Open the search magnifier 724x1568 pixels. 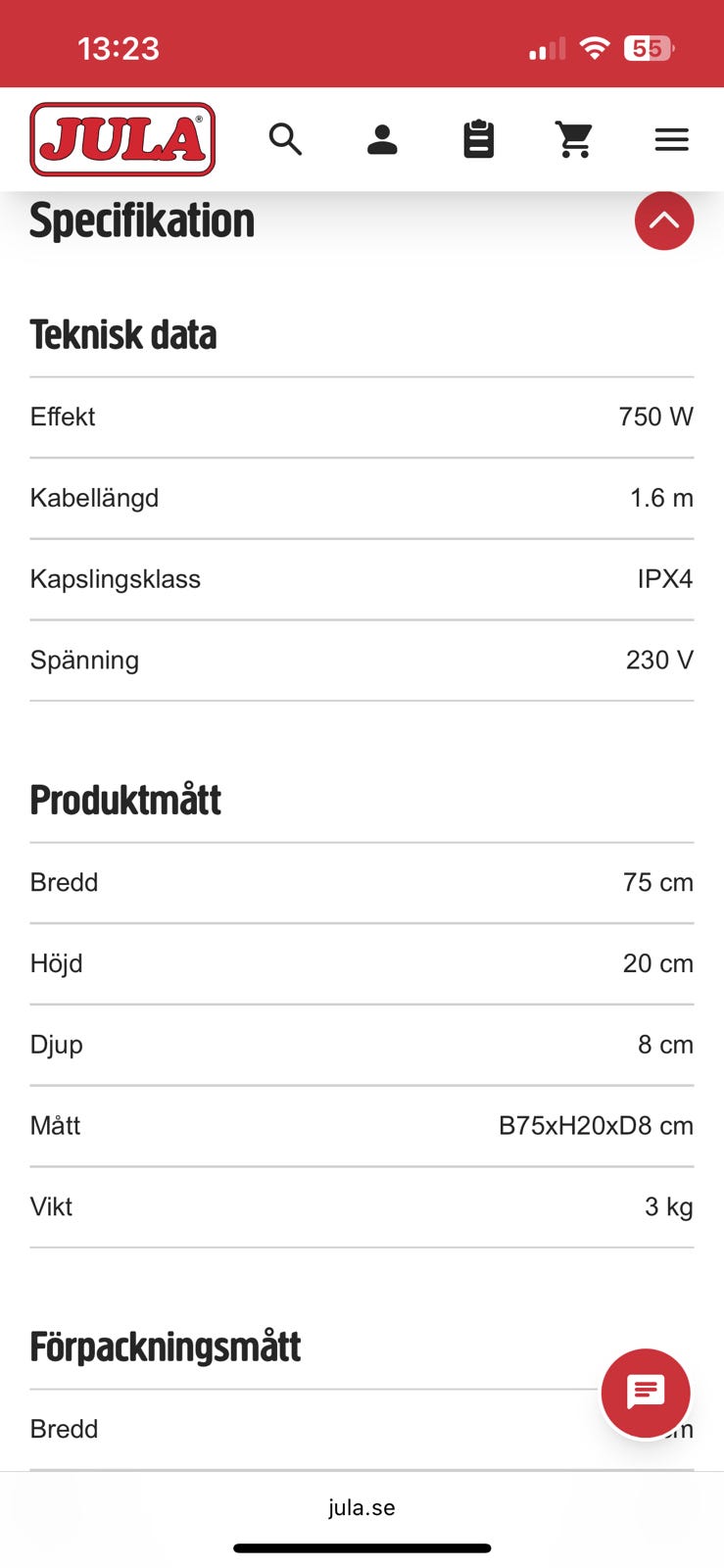pyautogui.click(x=285, y=139)
